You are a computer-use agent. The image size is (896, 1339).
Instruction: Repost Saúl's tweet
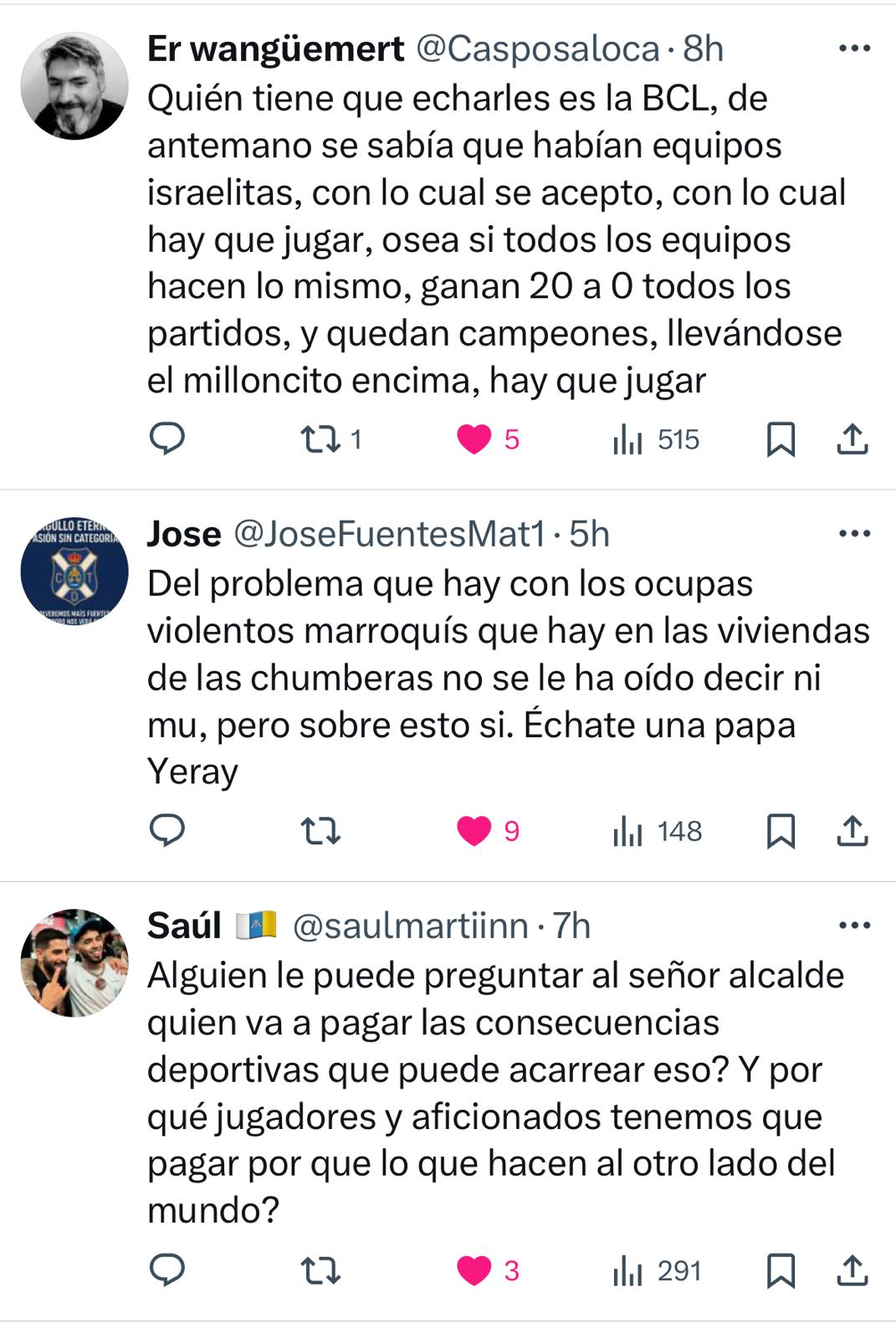tap(320, 1270)
